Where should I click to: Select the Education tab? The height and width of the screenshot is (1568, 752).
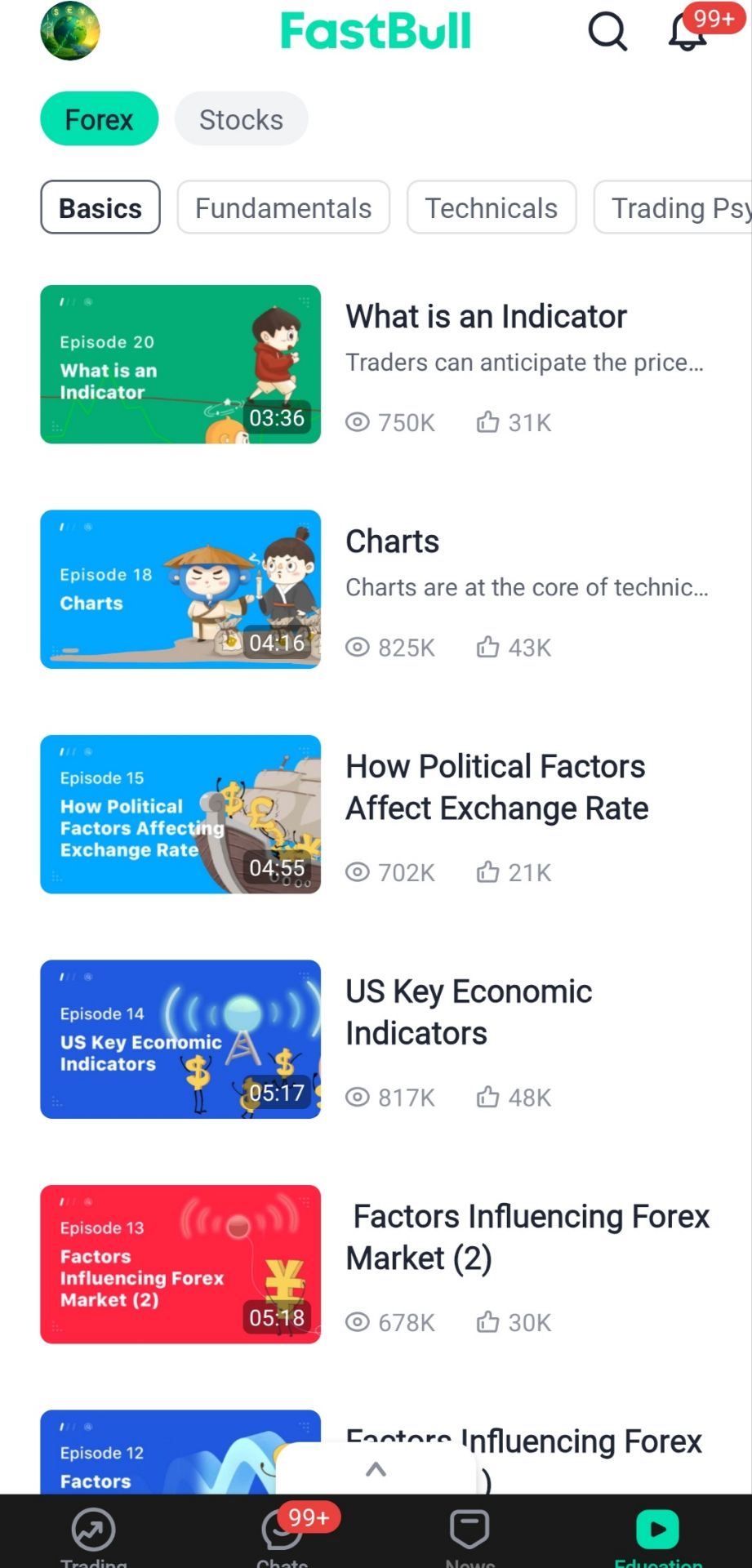658,1534
